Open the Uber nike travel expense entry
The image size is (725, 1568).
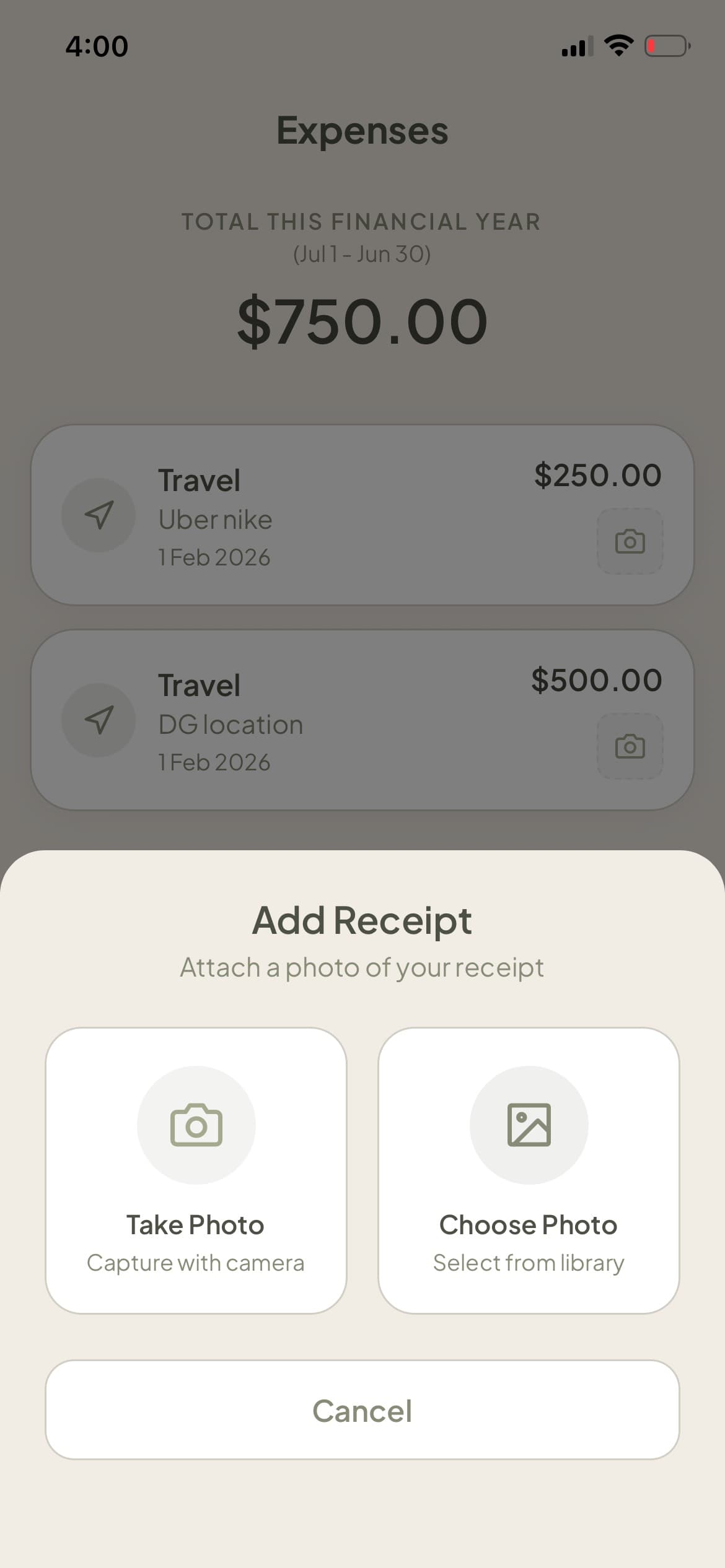(362, 515)
